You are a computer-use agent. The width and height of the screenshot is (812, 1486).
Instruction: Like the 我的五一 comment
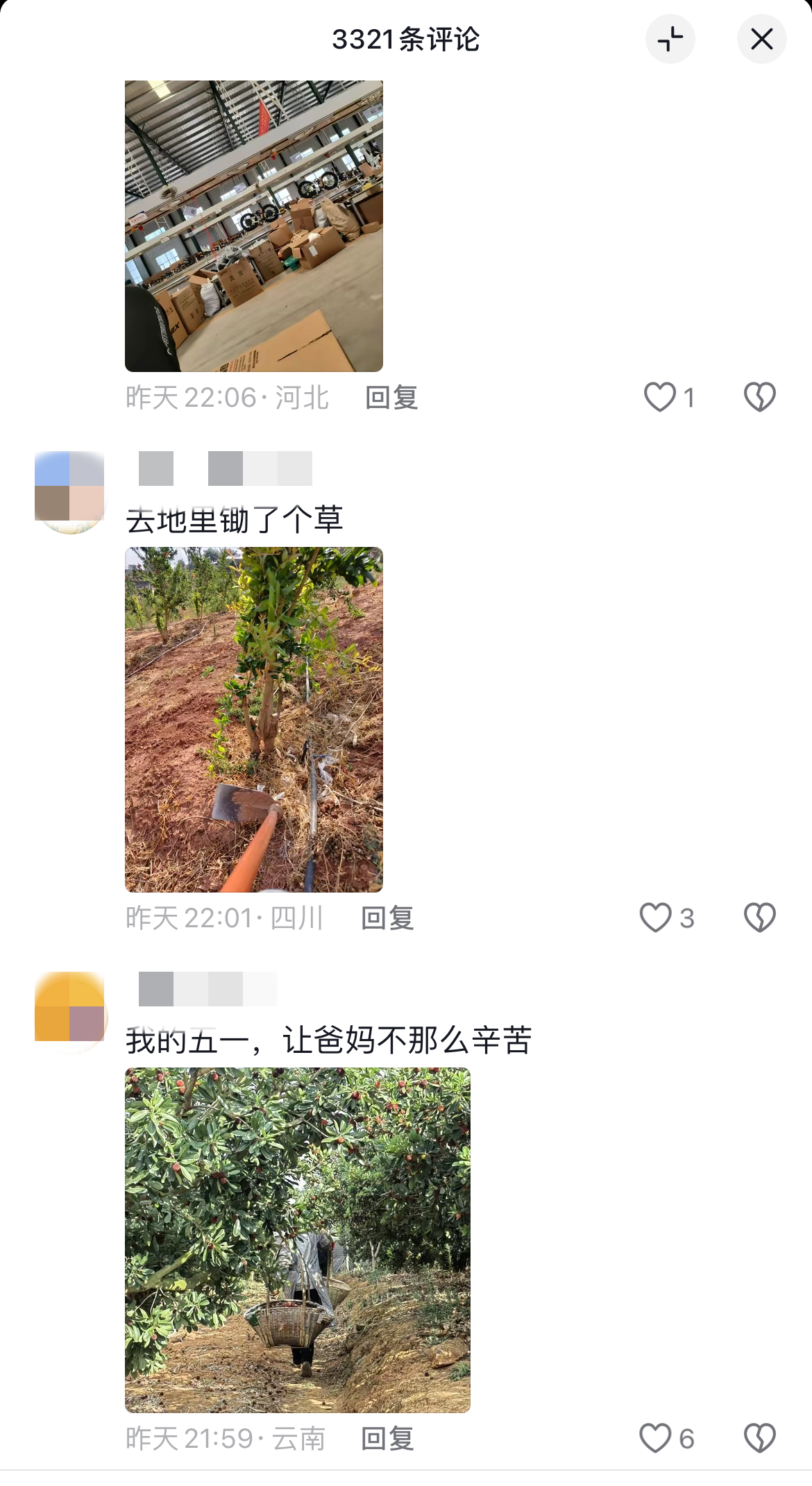(x=656, y=1438)
